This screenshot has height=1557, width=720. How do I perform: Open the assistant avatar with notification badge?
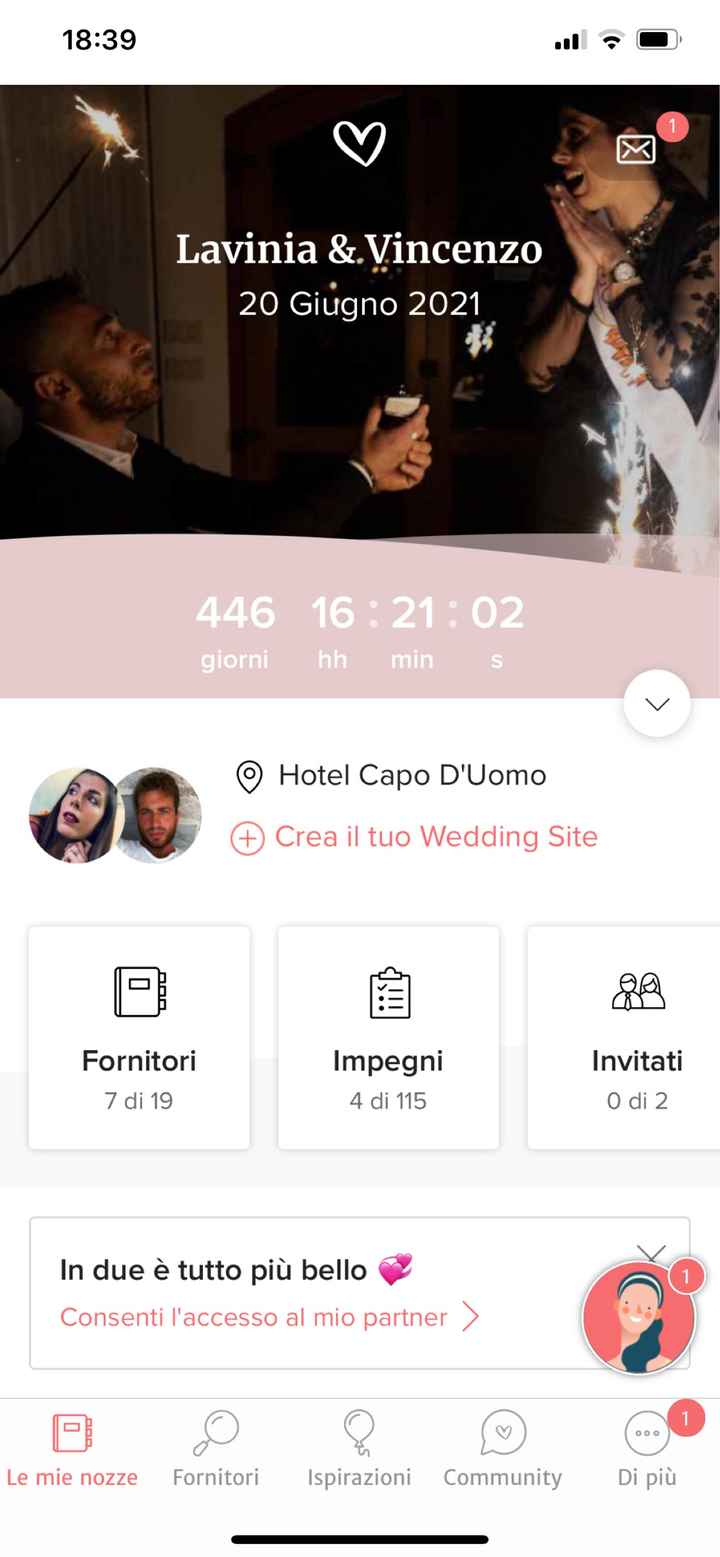pyautogui.click(x=638, y=1317)
